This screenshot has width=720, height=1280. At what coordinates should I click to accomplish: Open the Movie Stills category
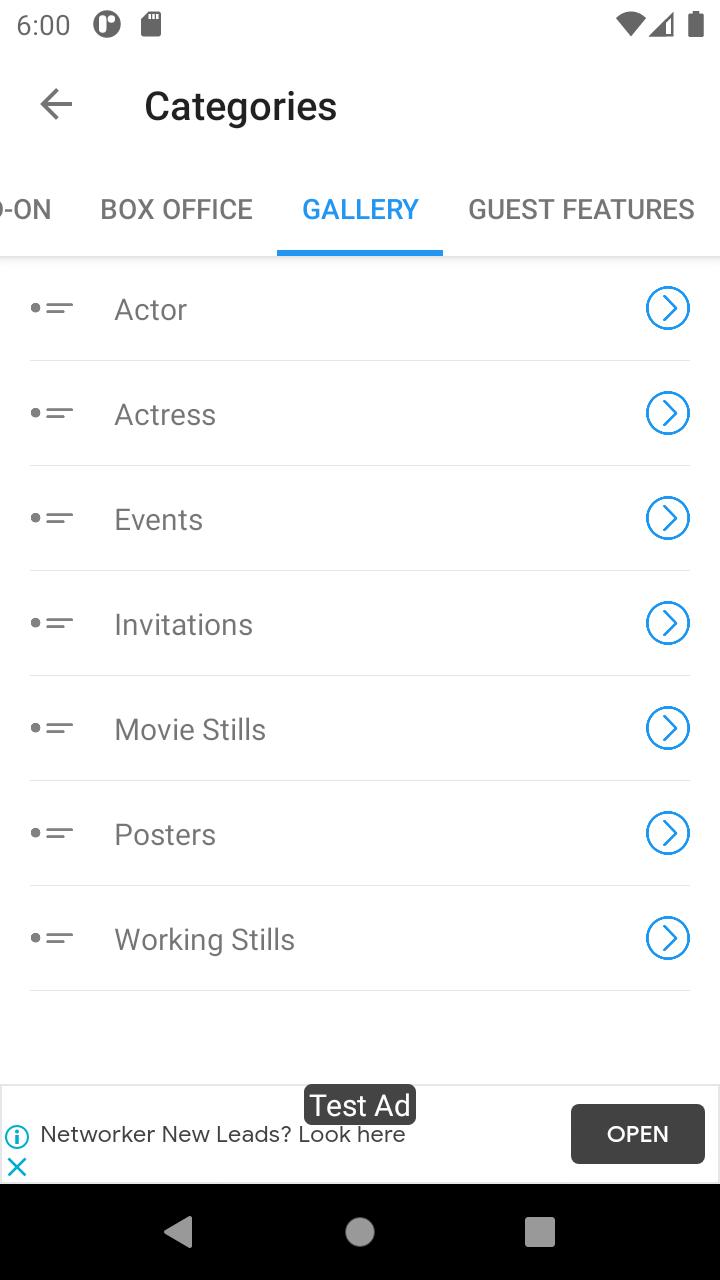pyautogui.click(x=360, y=729)
